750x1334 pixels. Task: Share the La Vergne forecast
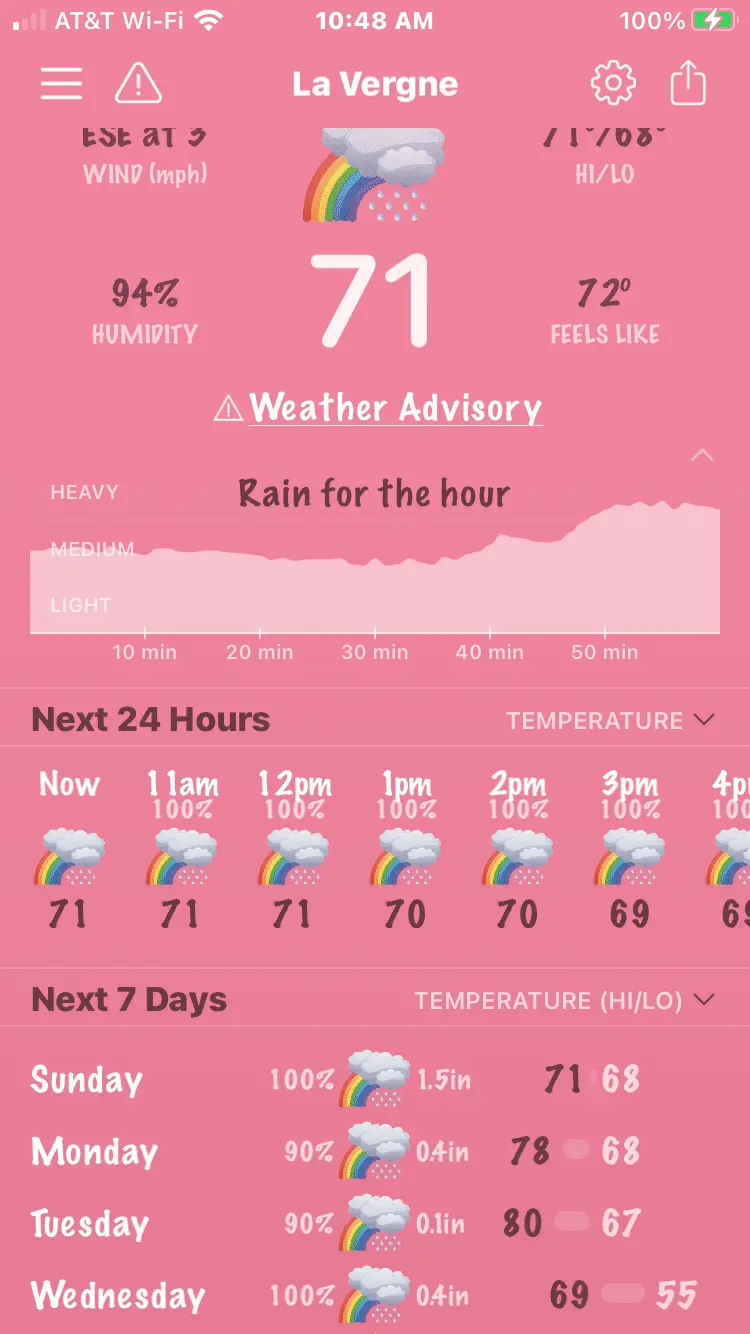[x=688, y=84]
